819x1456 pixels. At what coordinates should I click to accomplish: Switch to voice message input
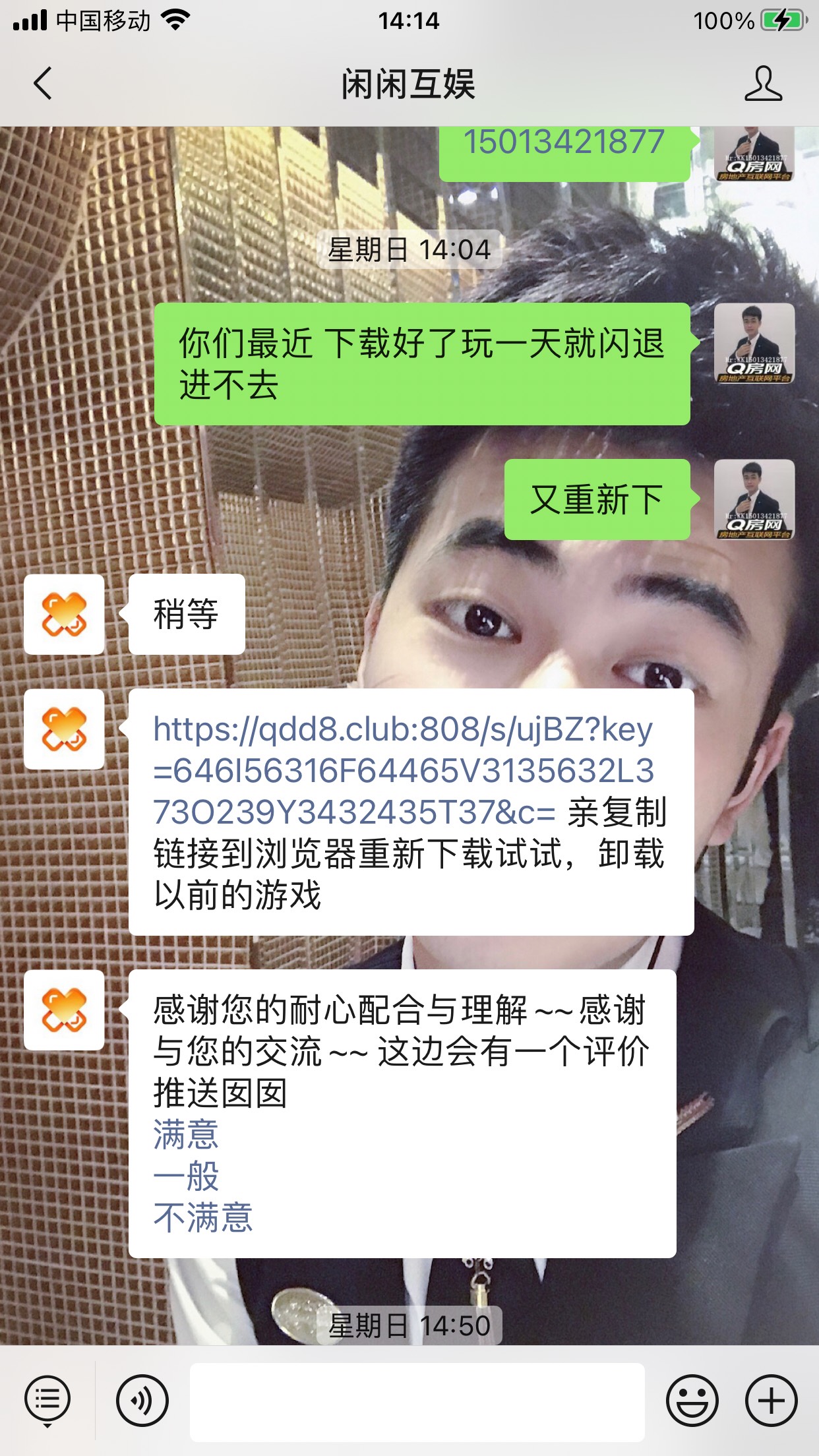[x=142, y=1401]
